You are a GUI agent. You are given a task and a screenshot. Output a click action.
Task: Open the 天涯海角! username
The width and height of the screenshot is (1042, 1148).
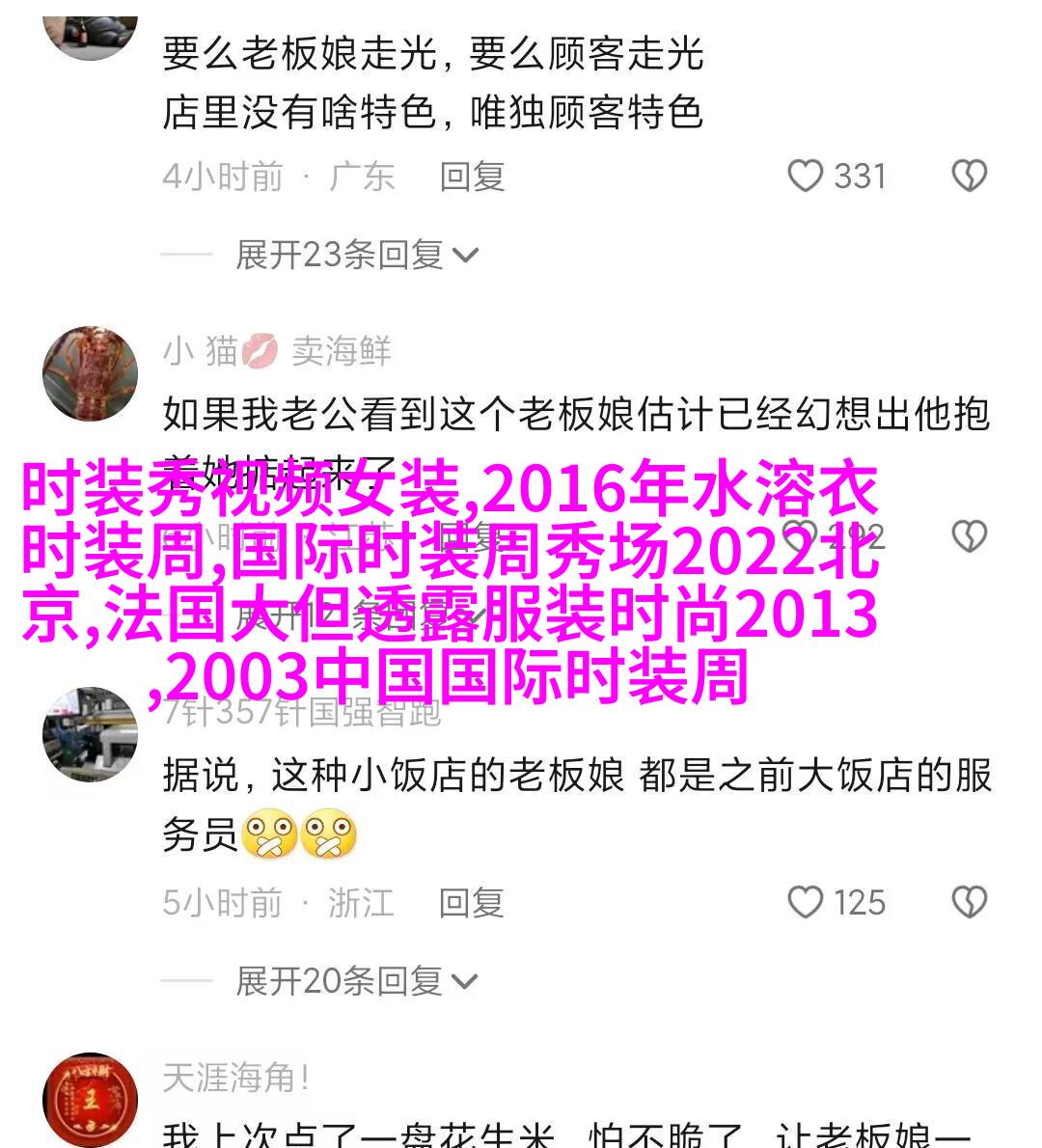coord(236,1078)
